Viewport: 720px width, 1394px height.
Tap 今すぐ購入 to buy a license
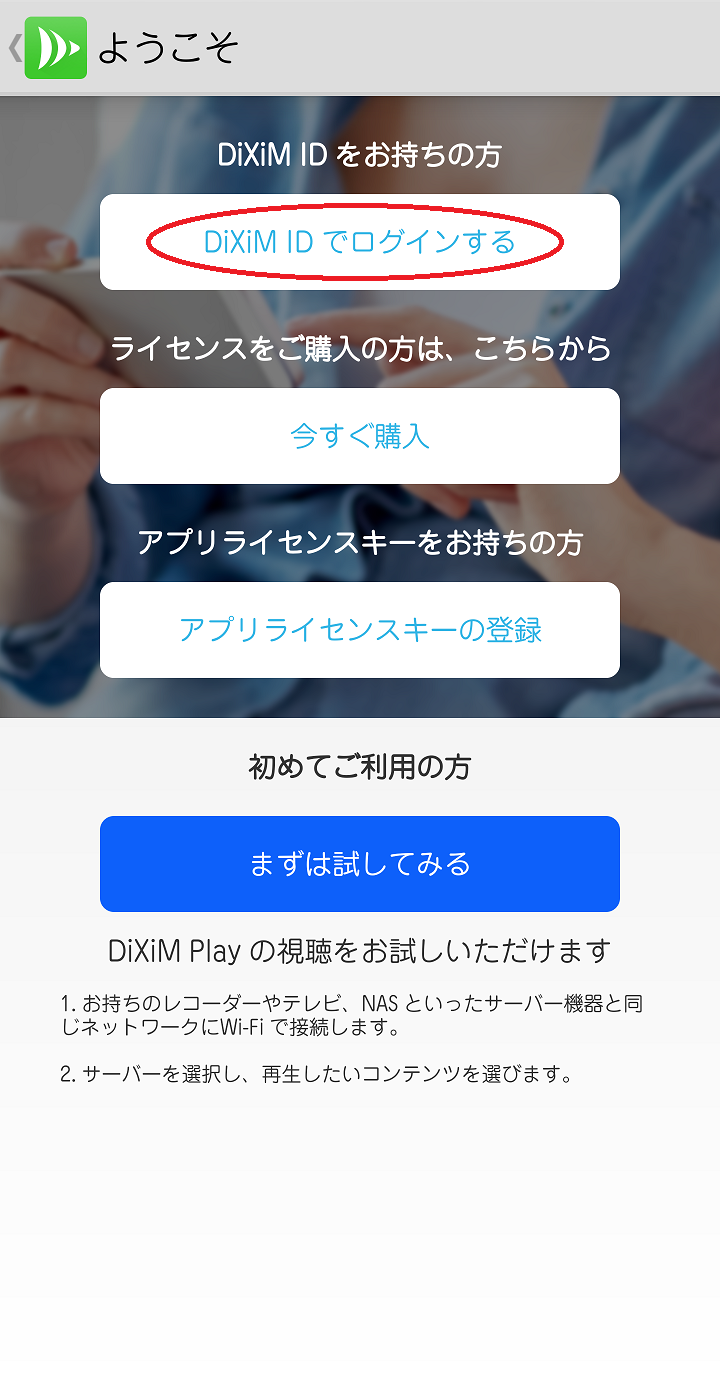pyautogui.click(x=360, y=436)
